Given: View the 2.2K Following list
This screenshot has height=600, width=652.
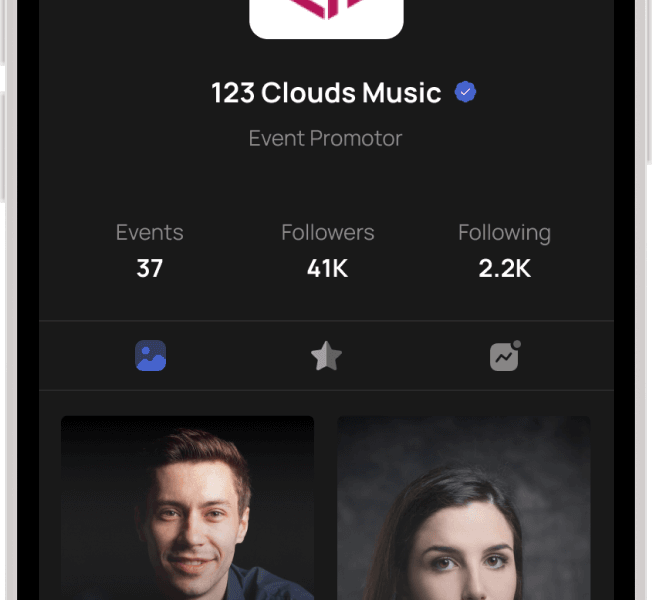Looking at the screenshot, I should (504, 250).
